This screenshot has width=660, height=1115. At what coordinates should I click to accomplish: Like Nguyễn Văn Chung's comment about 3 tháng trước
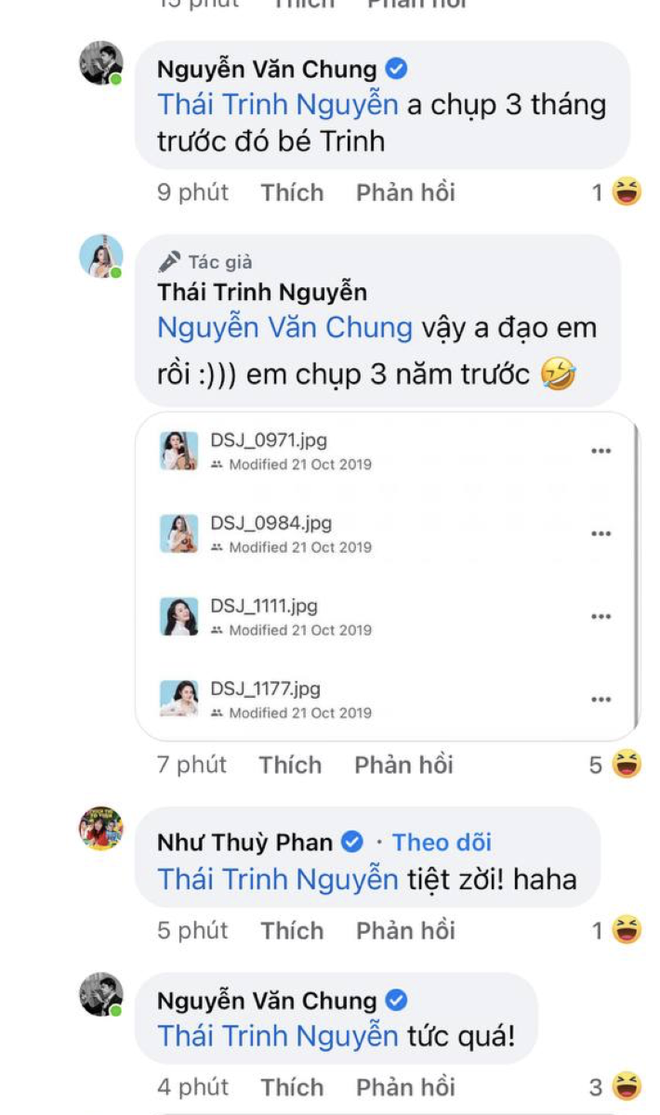point(292,192)
